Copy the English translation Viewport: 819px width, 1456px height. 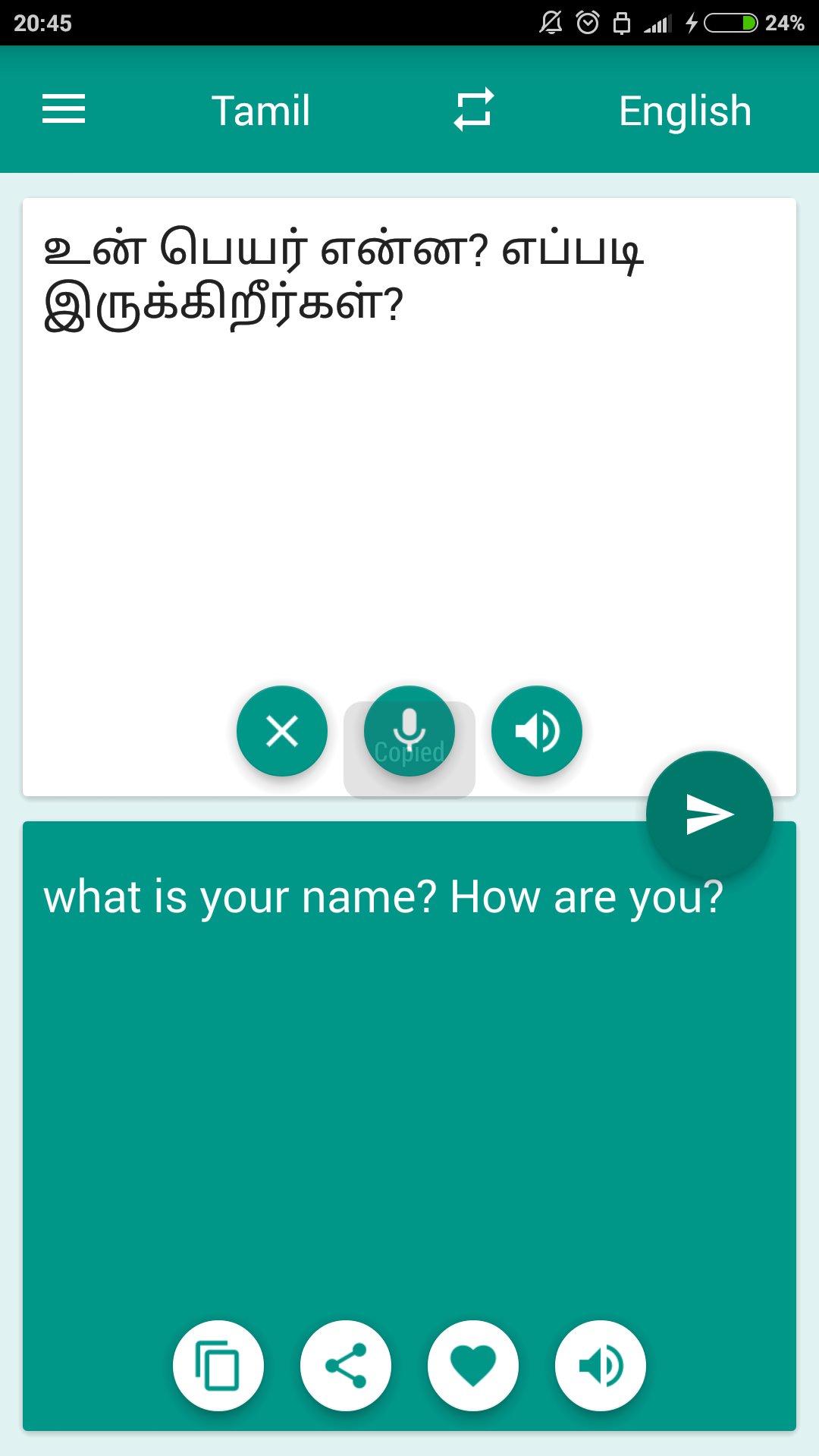click(218, 1366)
